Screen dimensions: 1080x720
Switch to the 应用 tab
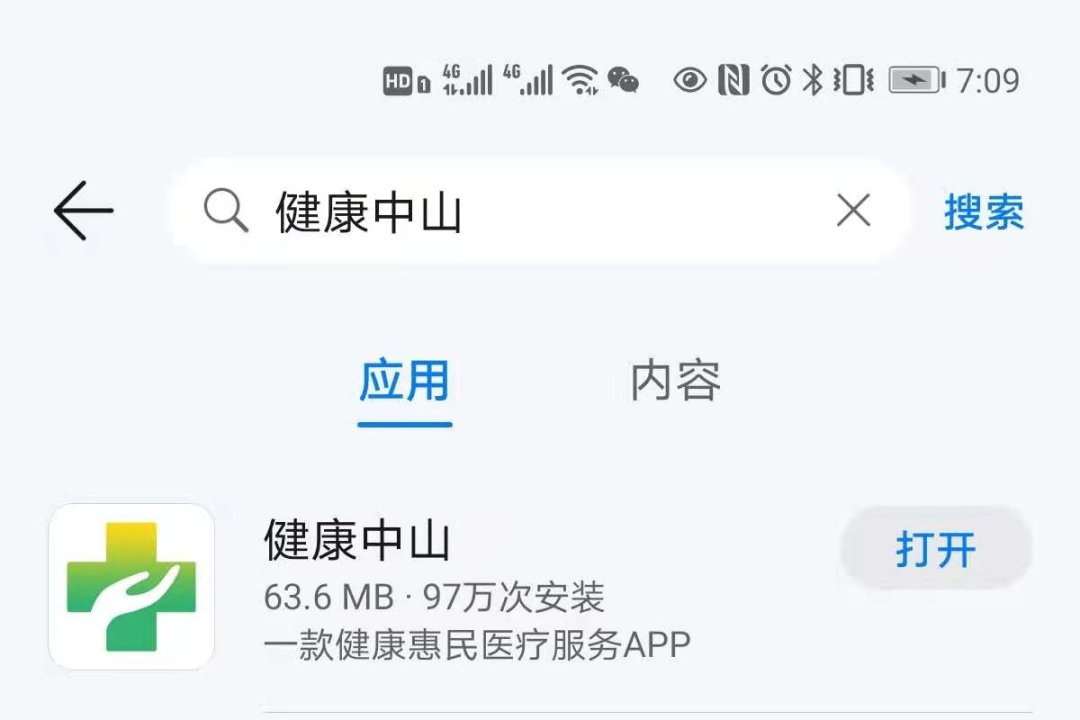(x=405, y=381)
